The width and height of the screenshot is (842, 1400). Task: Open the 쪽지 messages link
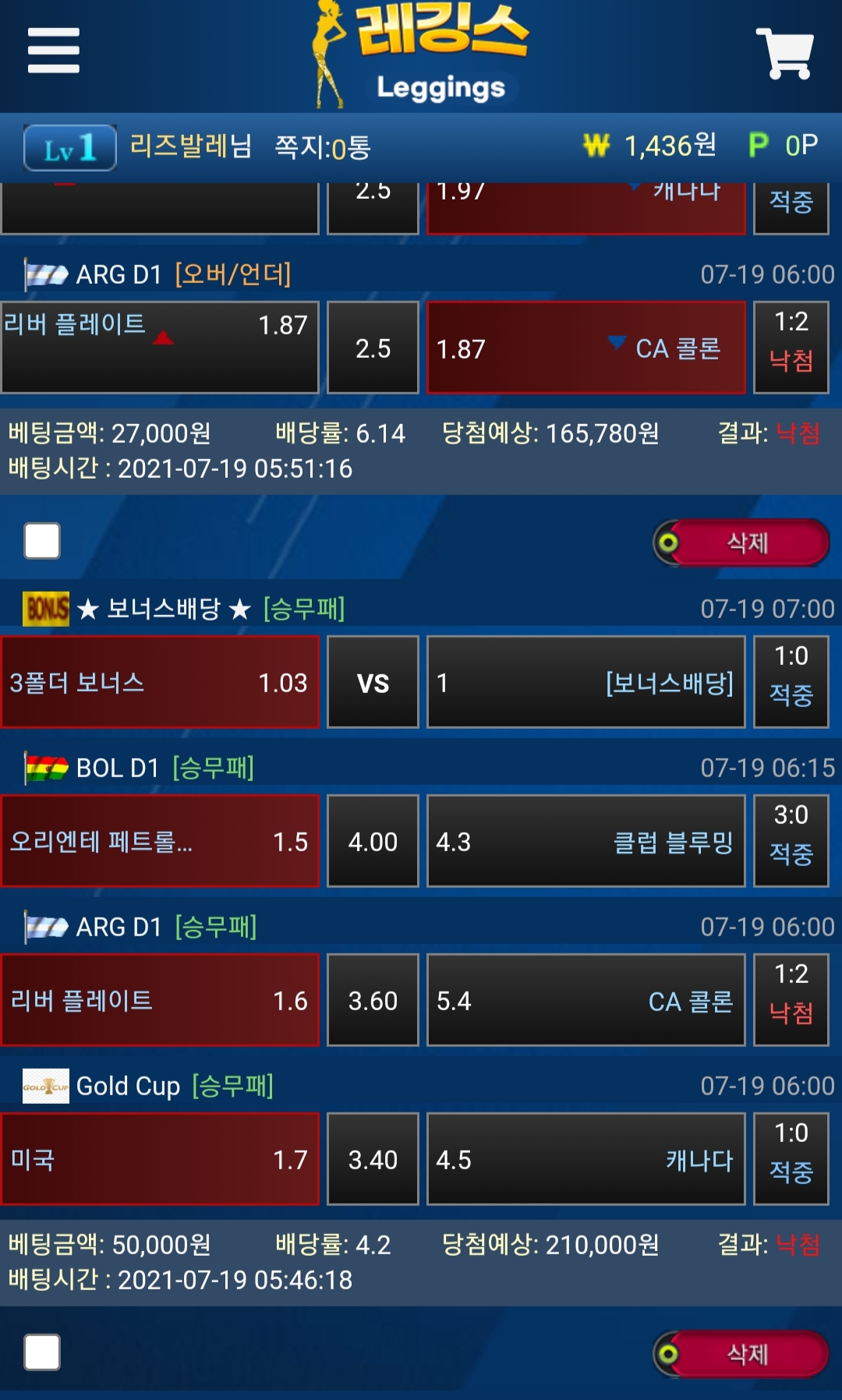pos(322,147)
